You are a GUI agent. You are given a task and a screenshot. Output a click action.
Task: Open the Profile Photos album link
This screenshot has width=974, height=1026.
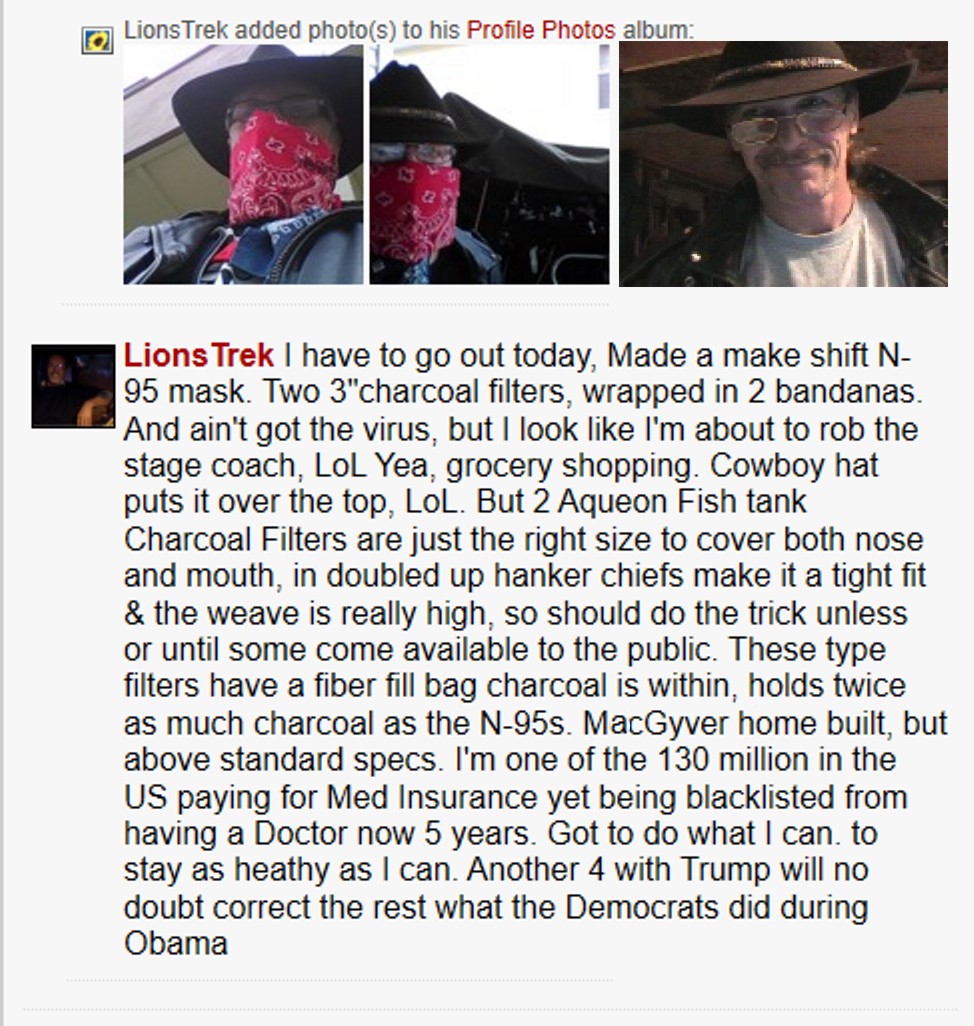click(541, 30)
